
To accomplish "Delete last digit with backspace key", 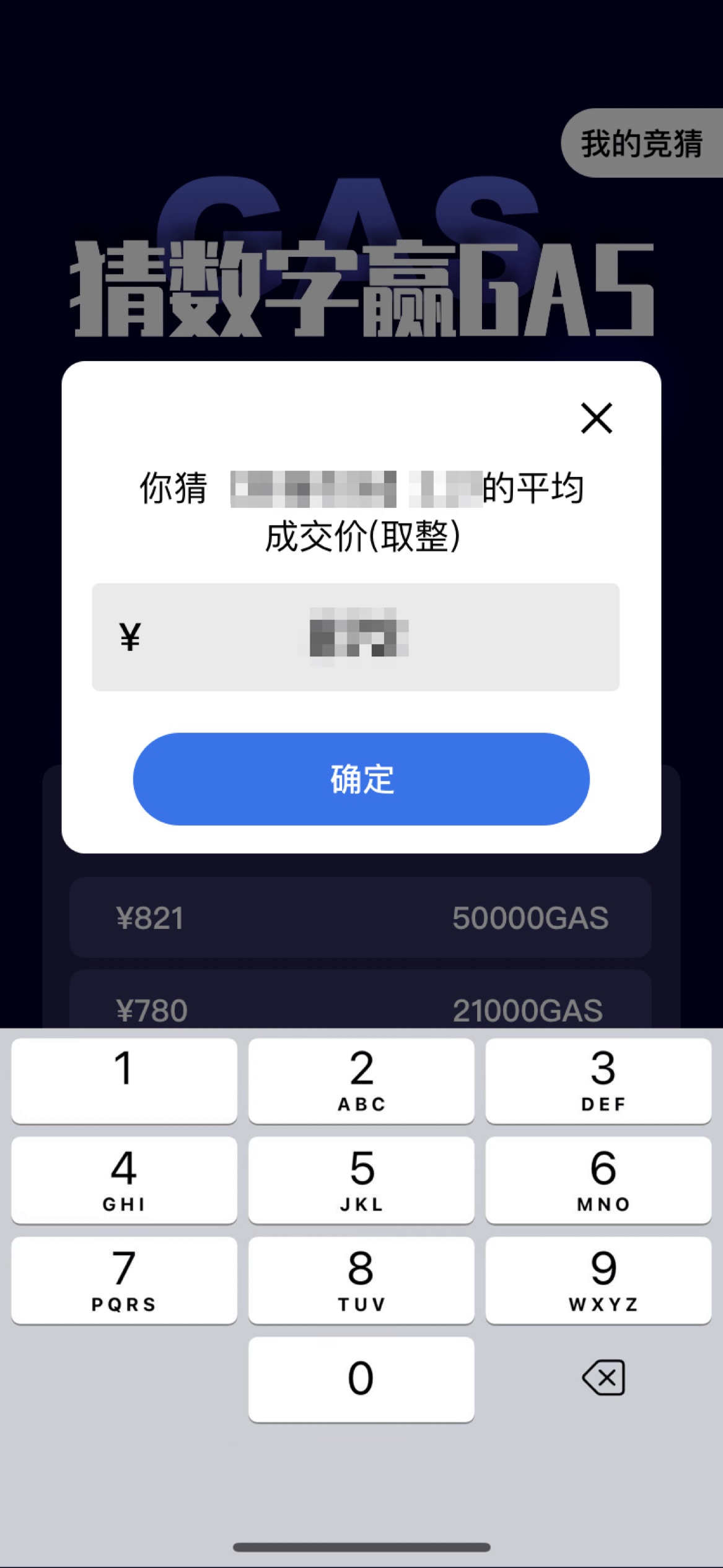I will coord(603,1378).
